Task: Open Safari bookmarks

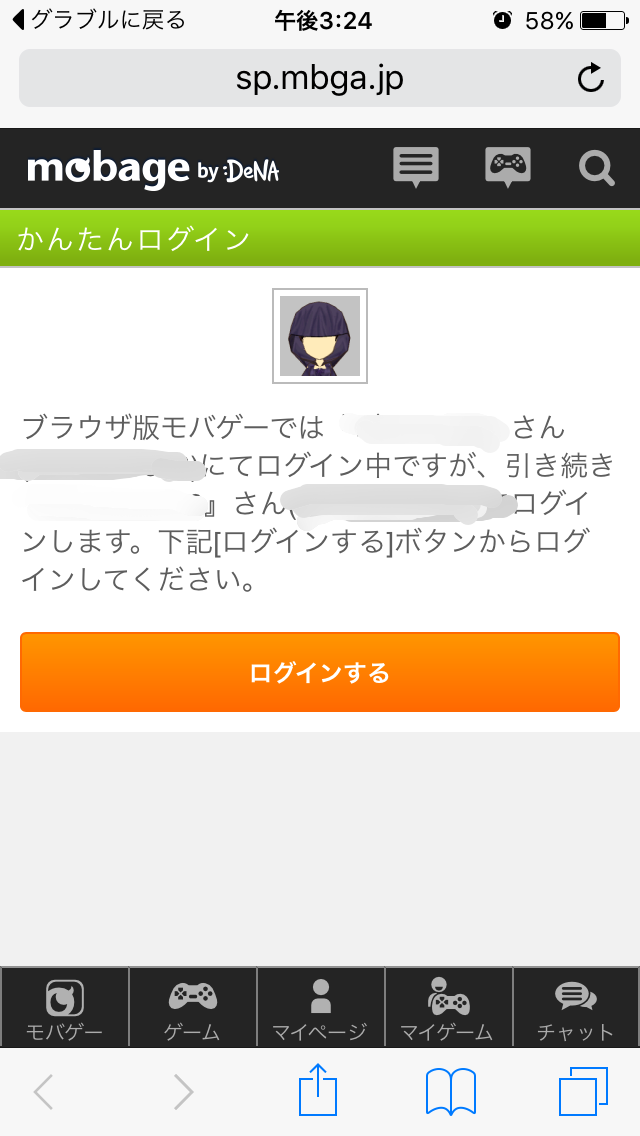Action: coord(451,1091)
